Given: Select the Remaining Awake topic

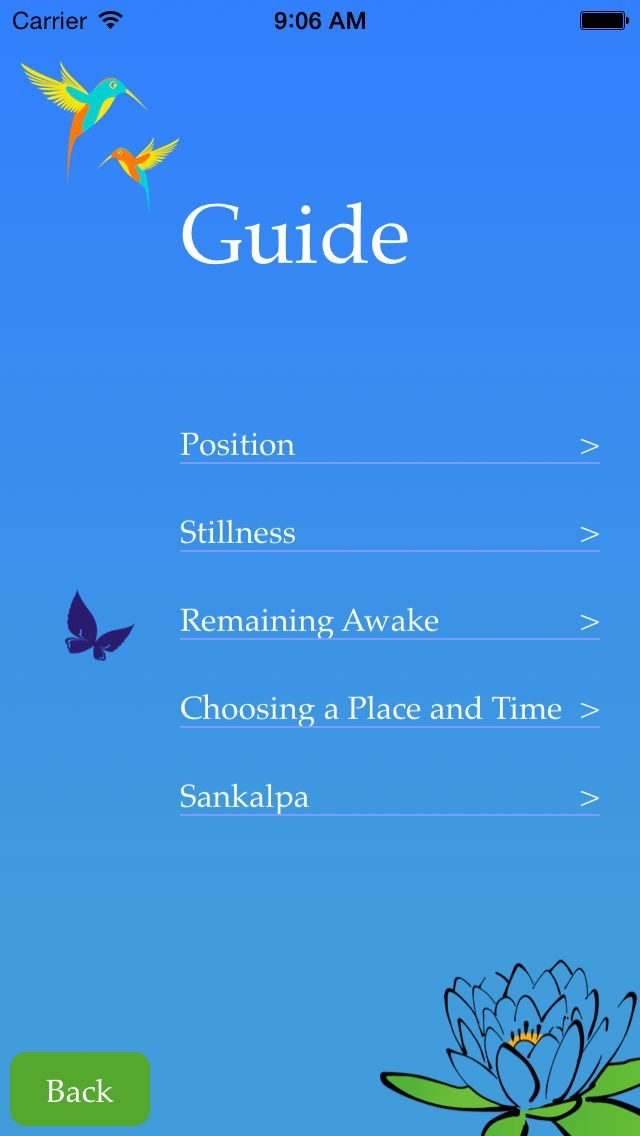Looking at the screenshot, I should [388, 621].
